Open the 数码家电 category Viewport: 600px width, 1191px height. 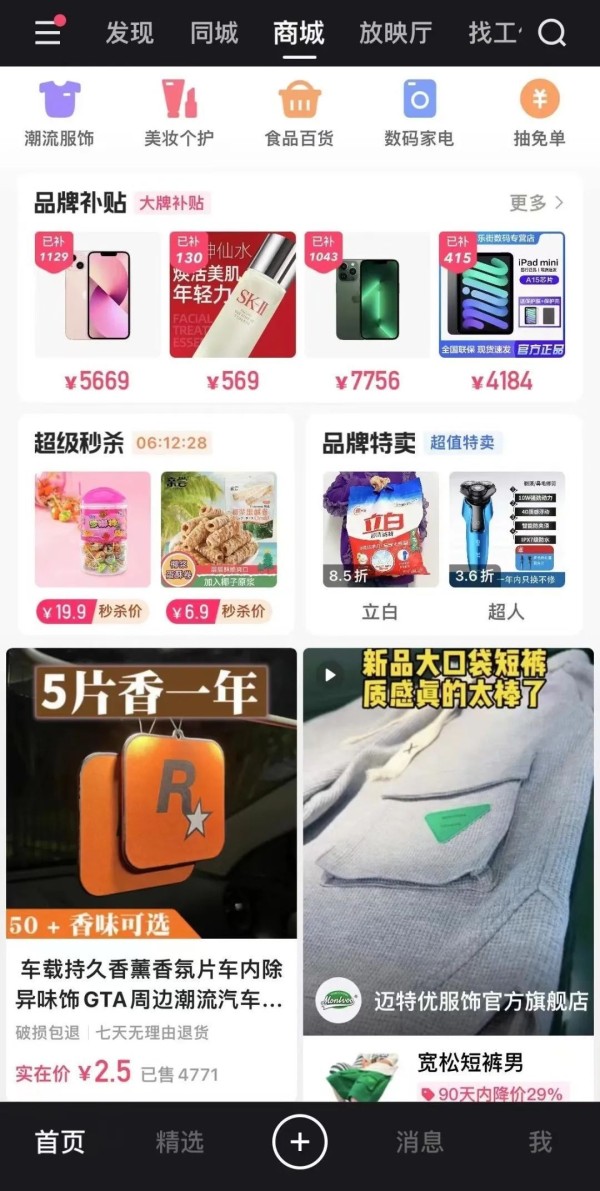[x=419, y=113]
